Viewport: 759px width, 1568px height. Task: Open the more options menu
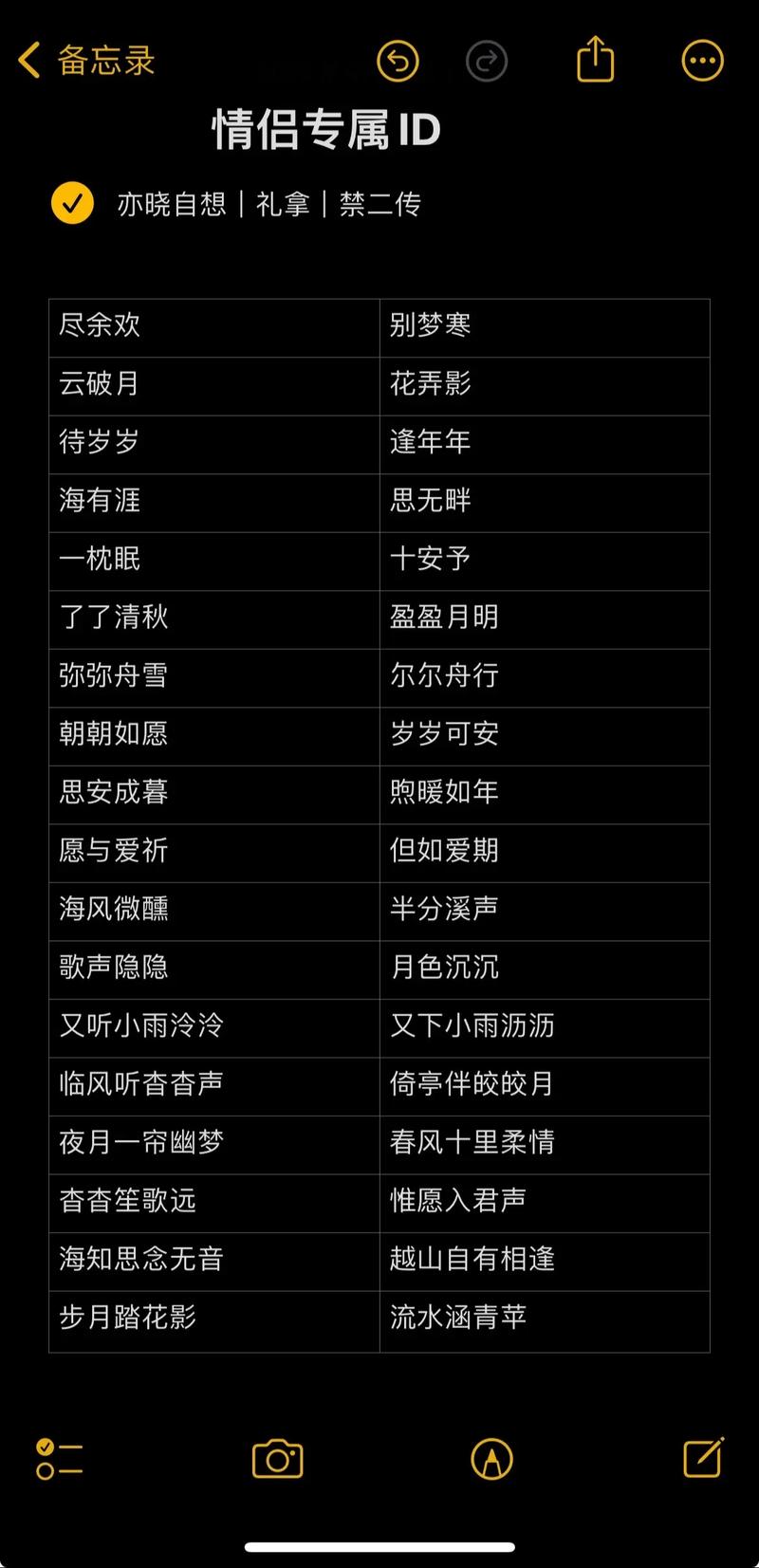tap(703, 61)
